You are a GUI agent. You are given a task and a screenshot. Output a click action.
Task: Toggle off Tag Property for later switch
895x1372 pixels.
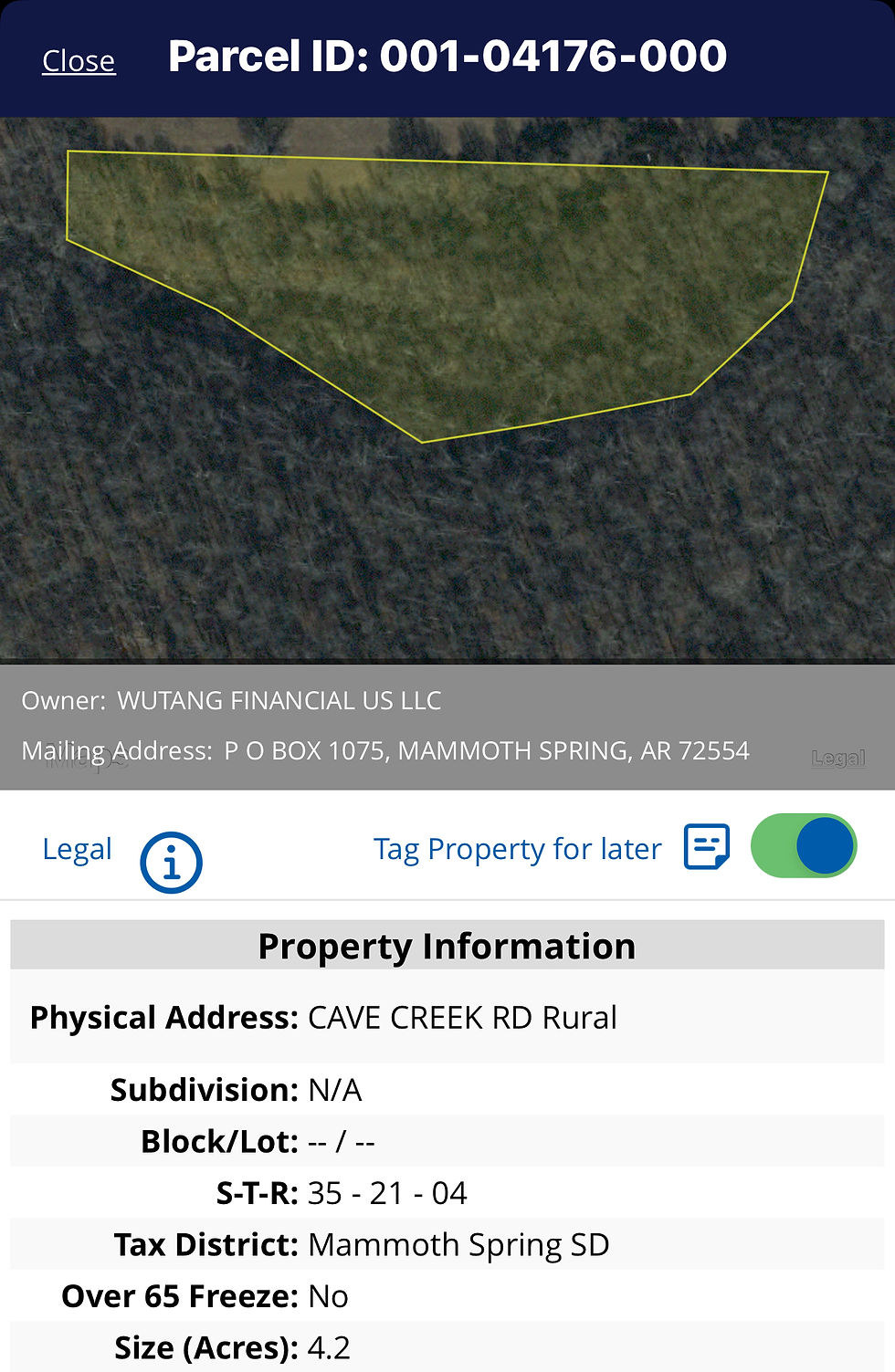click(803, 846)
